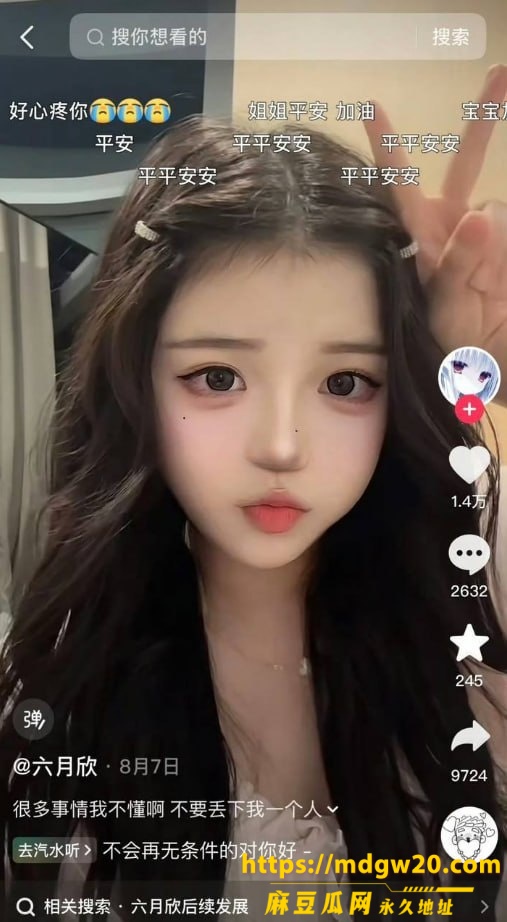
Task: Save the video with the star icon
Action: [x=469, y=645]
